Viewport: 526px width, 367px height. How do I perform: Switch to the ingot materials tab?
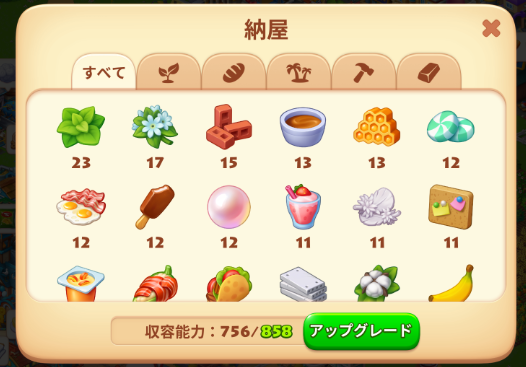pyautogui.click(x=429, y=72)
